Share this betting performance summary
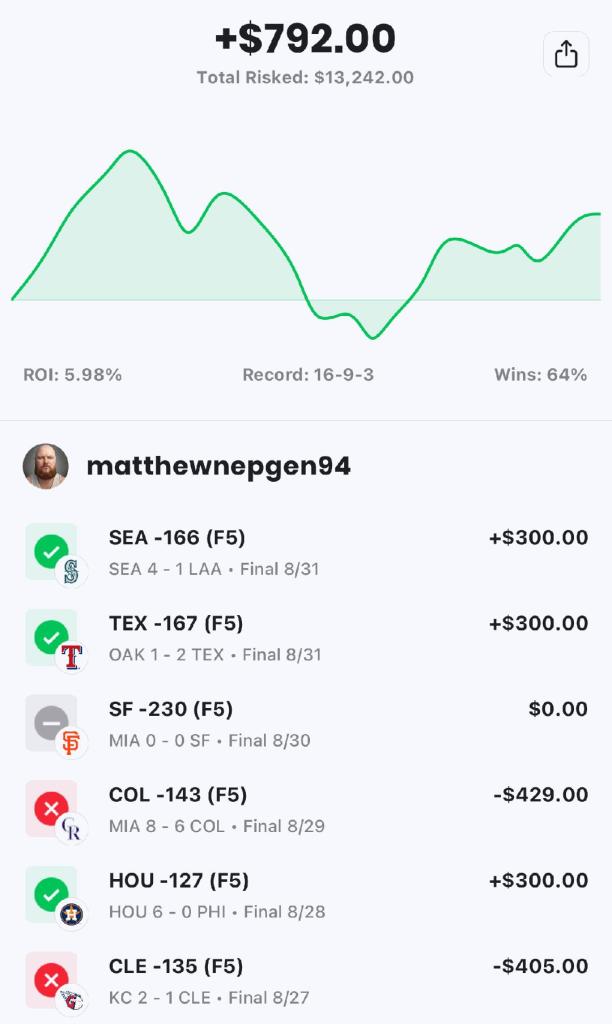 click(x=566, y=54)
